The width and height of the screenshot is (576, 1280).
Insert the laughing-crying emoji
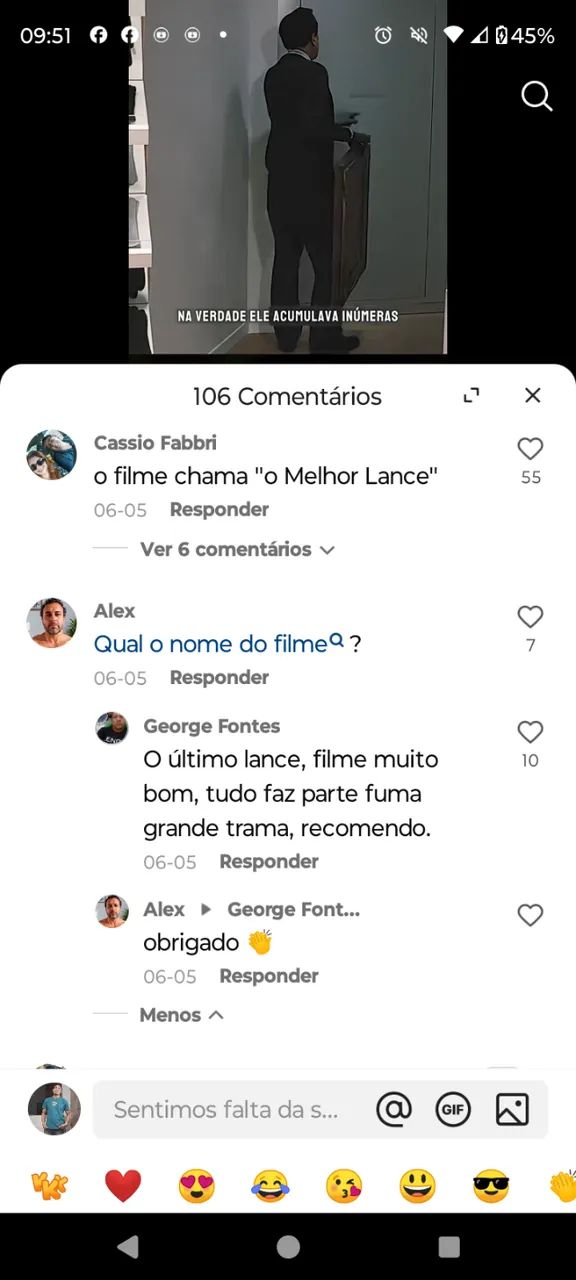(270, 1187)
